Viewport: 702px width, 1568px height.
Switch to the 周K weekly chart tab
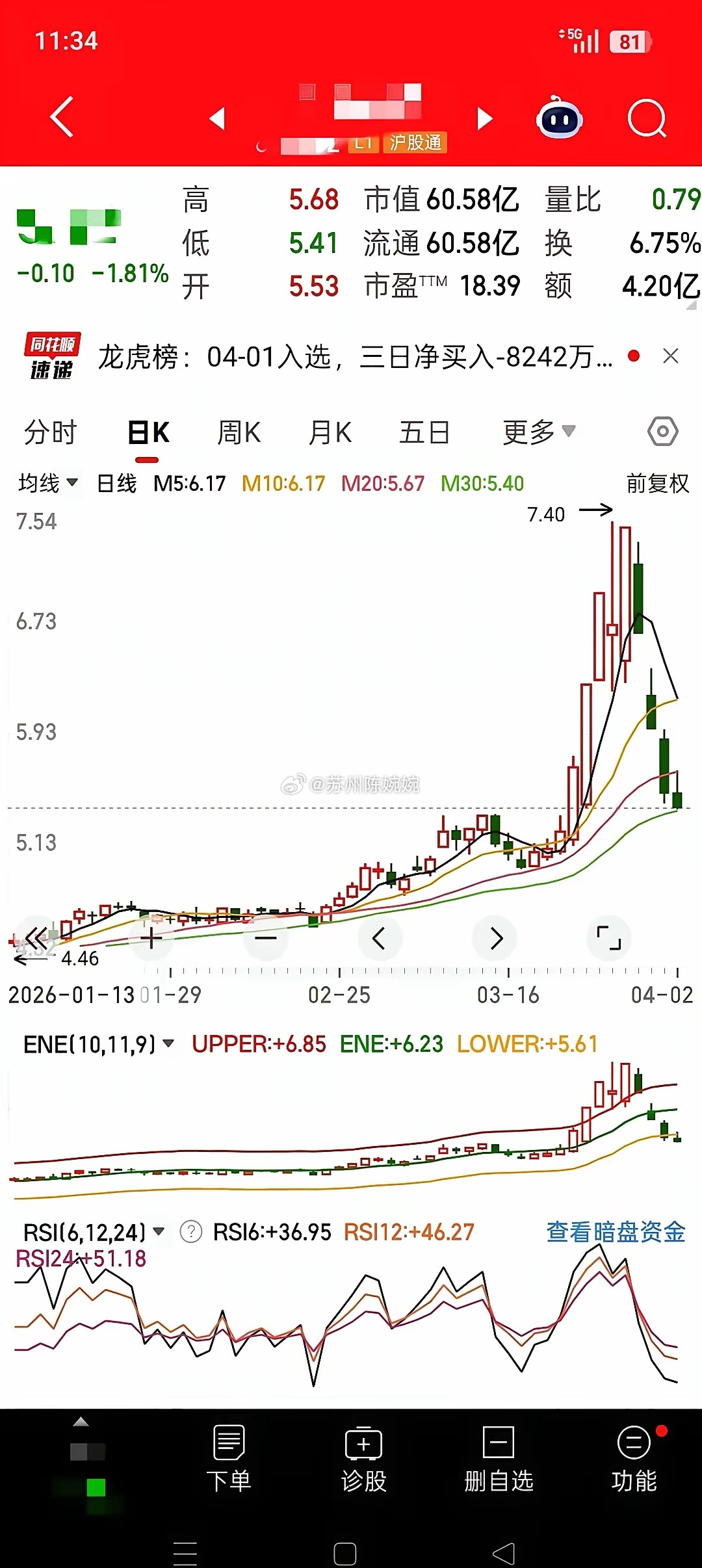[239, 431]
